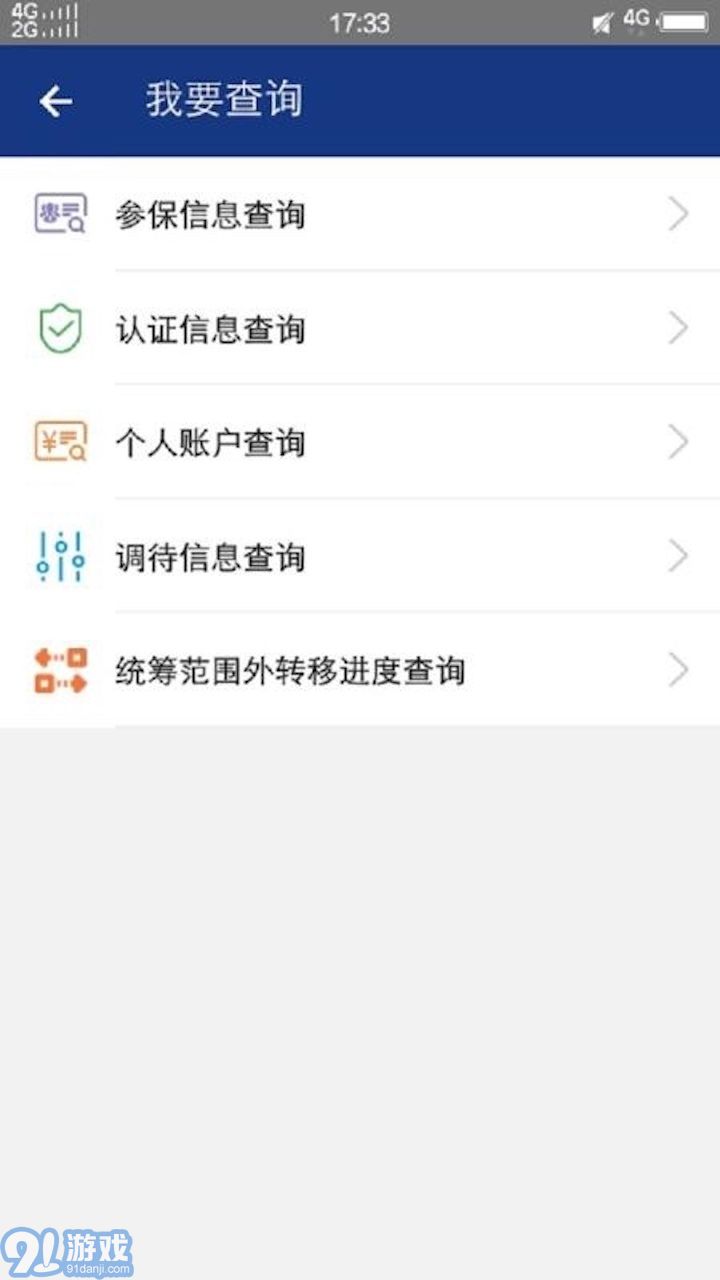This screenshot has width=720, height=1280.
Task: Open 认证信息查询
Action: click(x=360, y=329)
